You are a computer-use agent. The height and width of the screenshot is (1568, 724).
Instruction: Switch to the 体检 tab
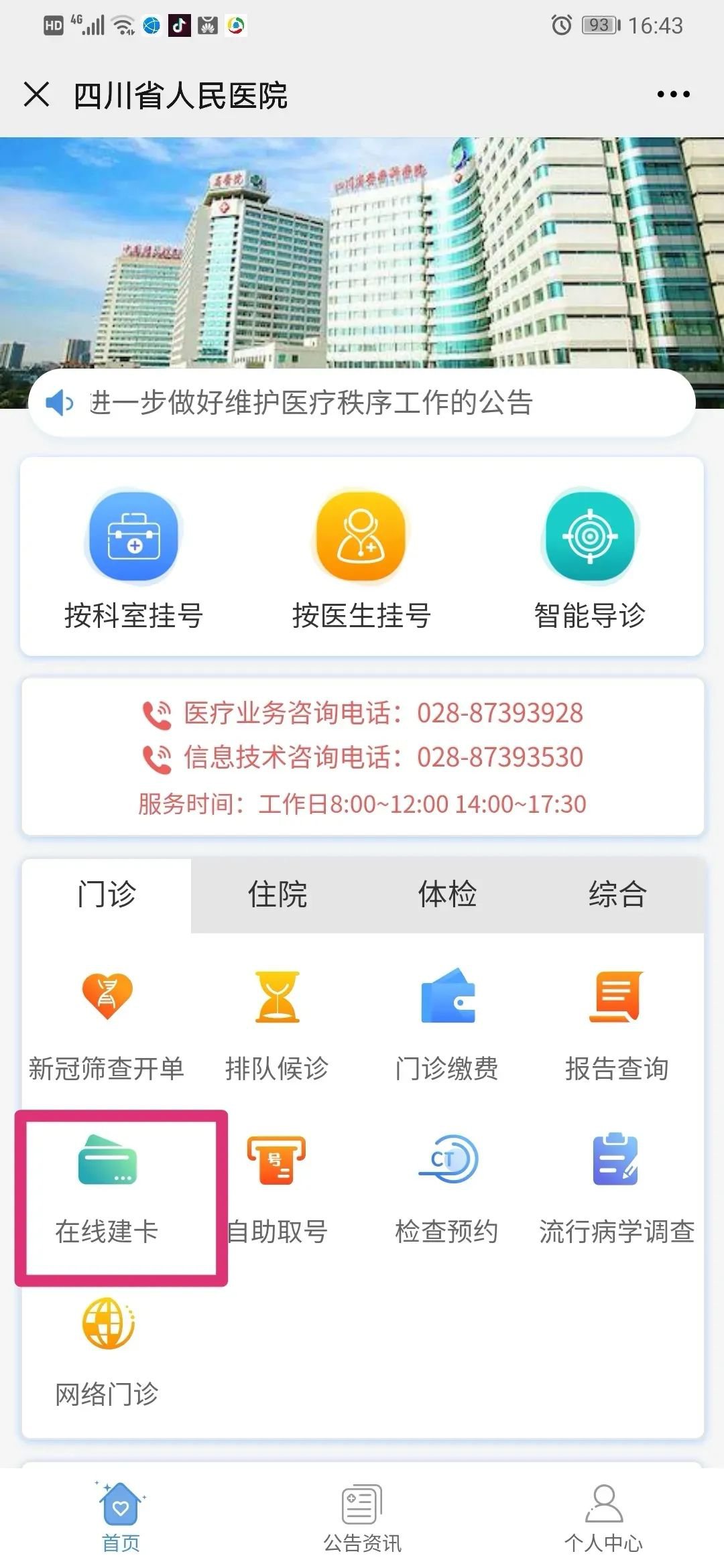[447, 895]
